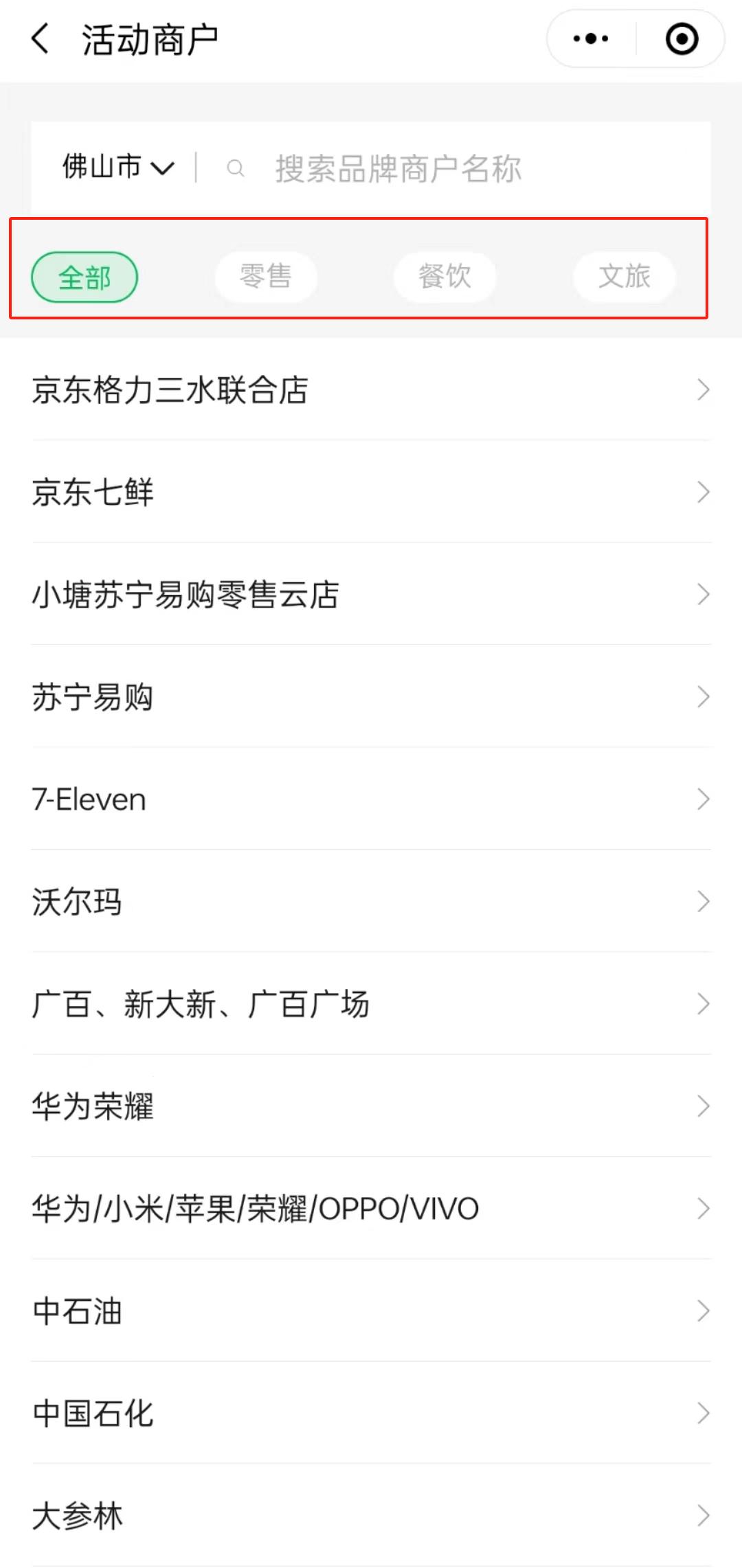Select the 中石油 merchant
742x1568 pixels.
[x=371, y=1311]
